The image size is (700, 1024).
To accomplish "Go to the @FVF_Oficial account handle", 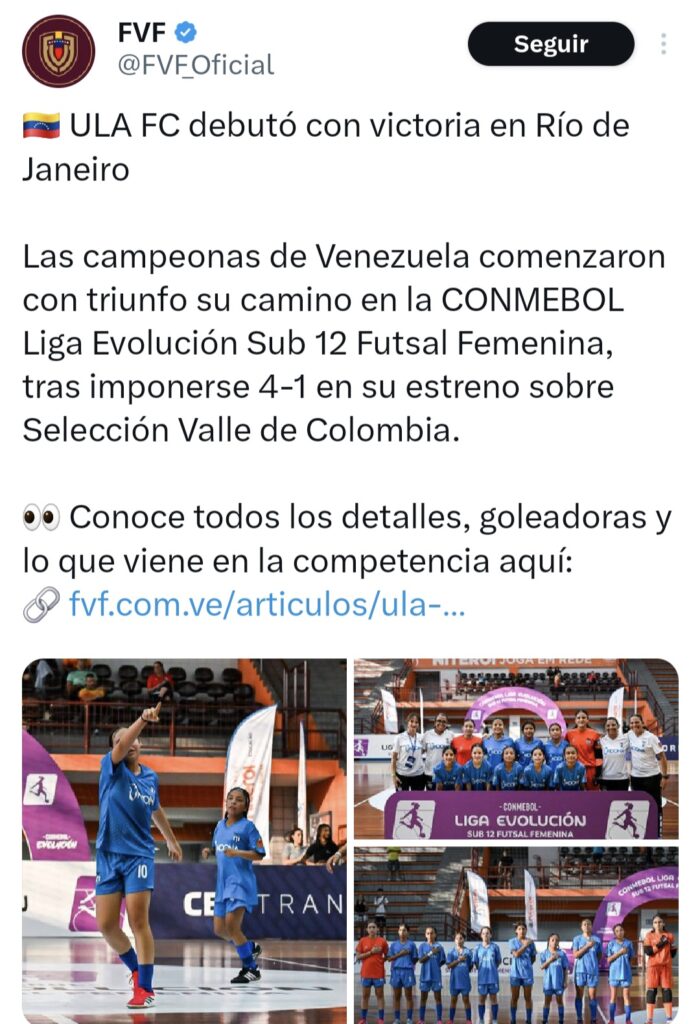I will click(x=196, y=66).
